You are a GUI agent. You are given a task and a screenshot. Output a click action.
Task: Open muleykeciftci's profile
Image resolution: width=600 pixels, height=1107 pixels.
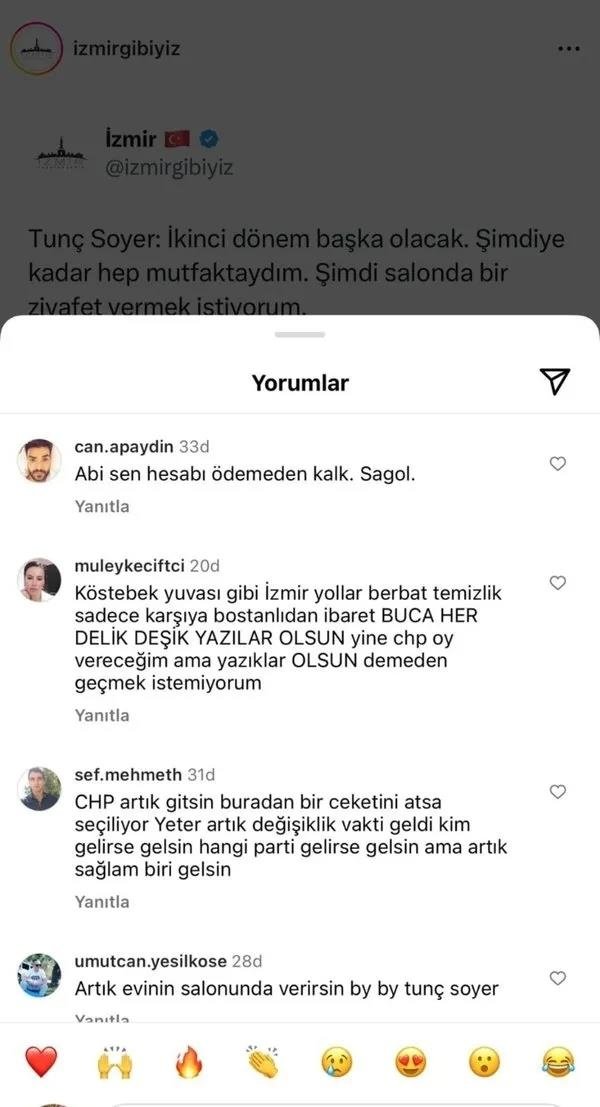40,580
